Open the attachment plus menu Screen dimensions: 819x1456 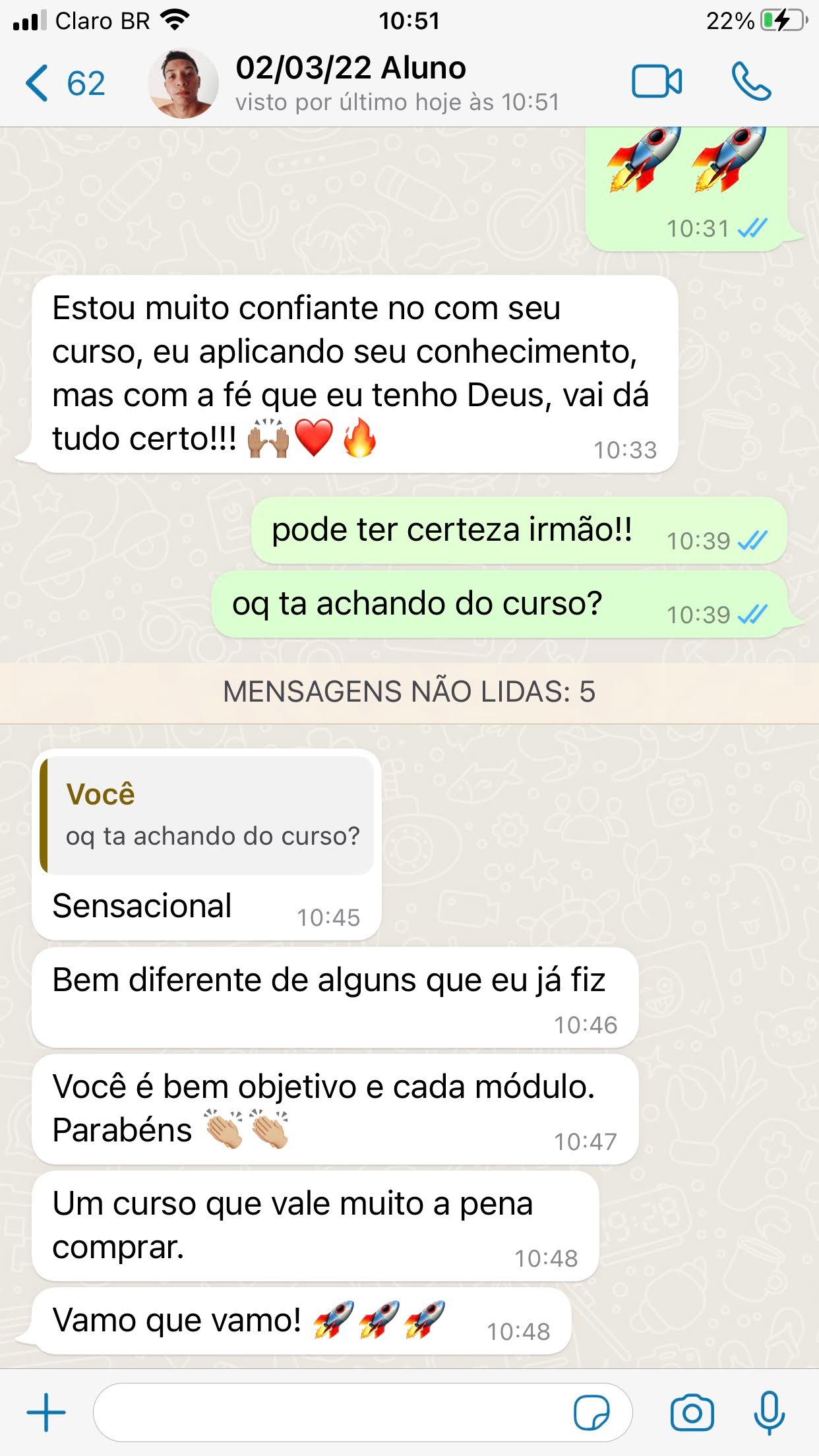46,1412
